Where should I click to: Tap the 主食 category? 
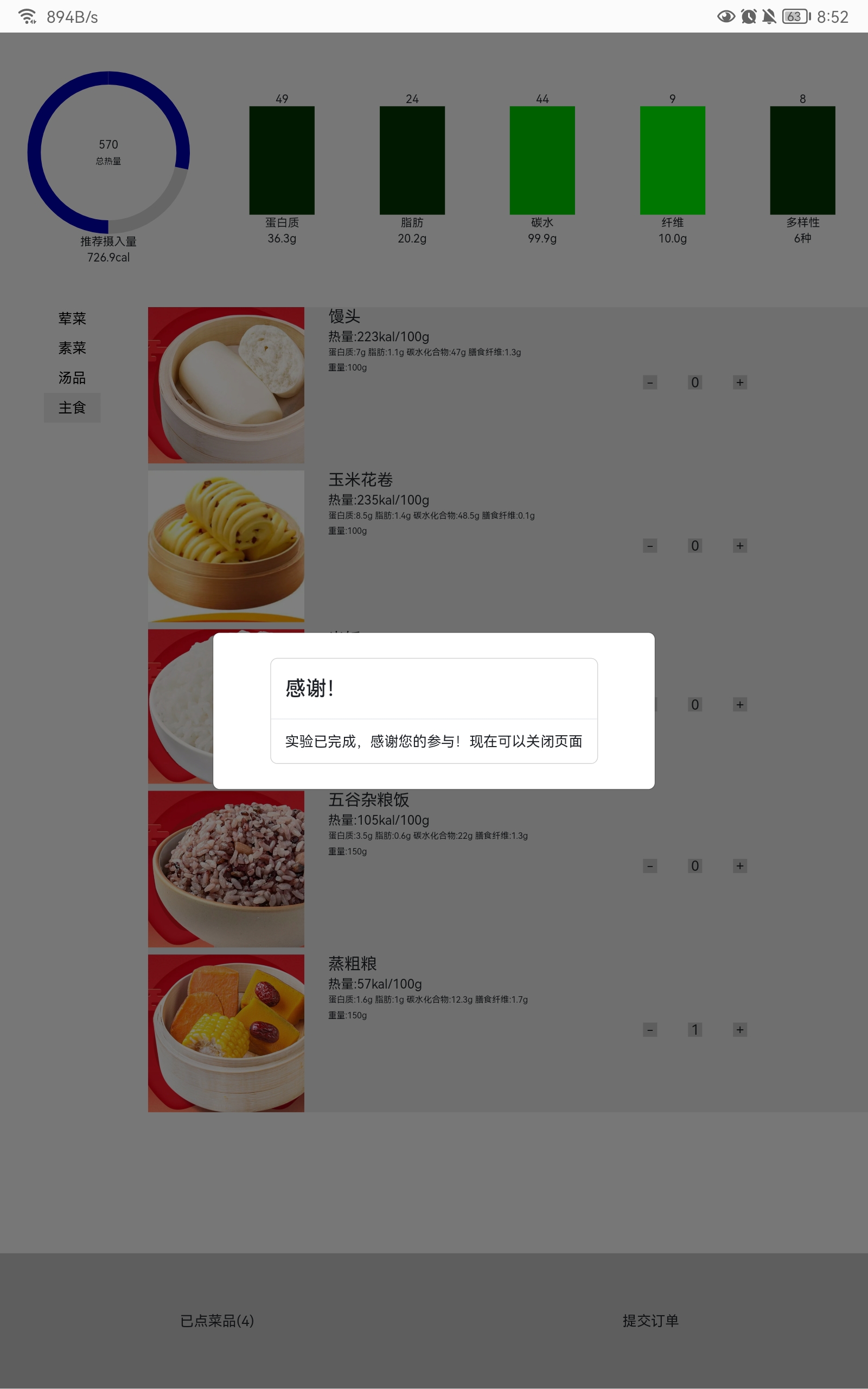pyautogui.click(x=72, y=407)
